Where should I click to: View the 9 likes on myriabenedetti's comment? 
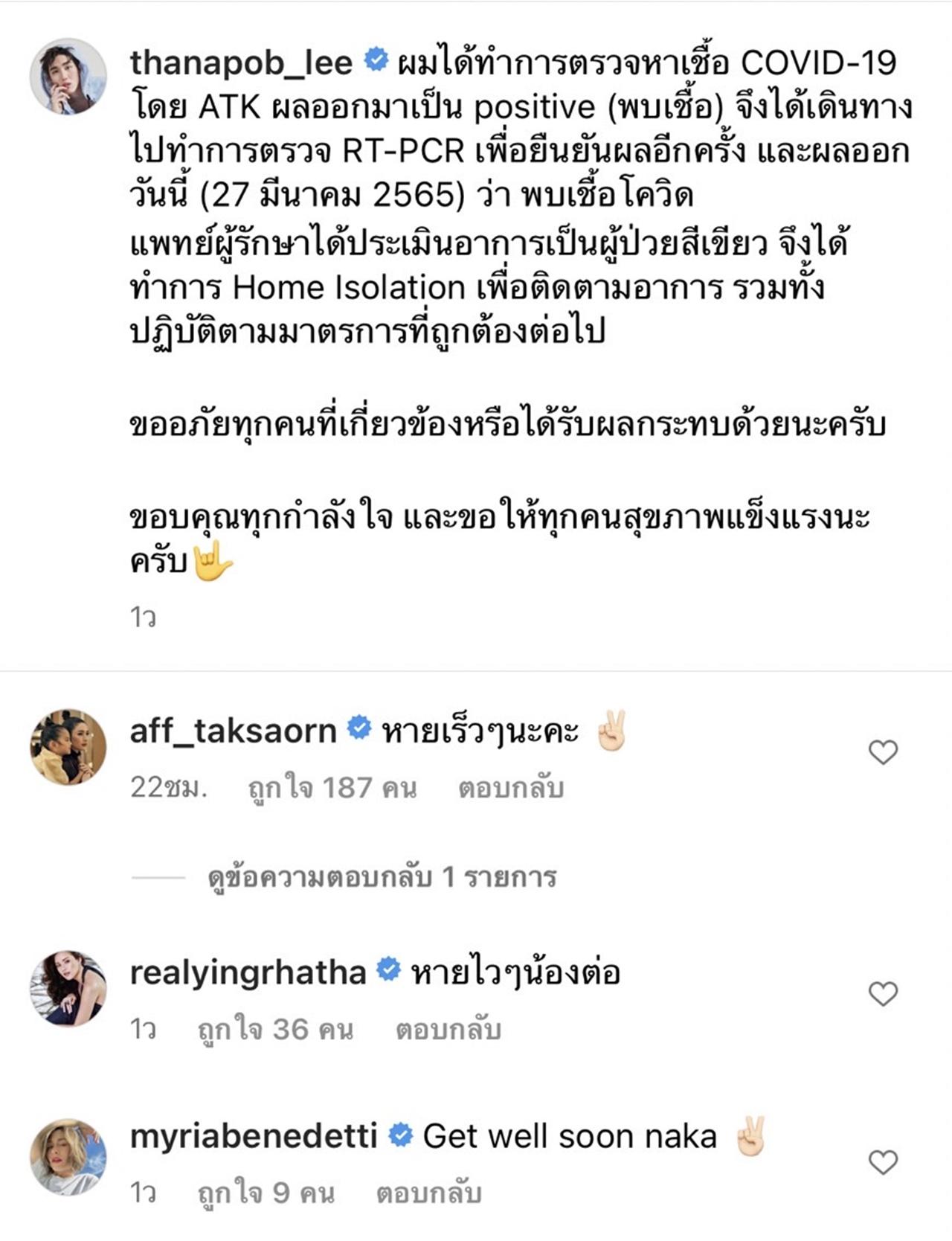(x=266, y=1193)
